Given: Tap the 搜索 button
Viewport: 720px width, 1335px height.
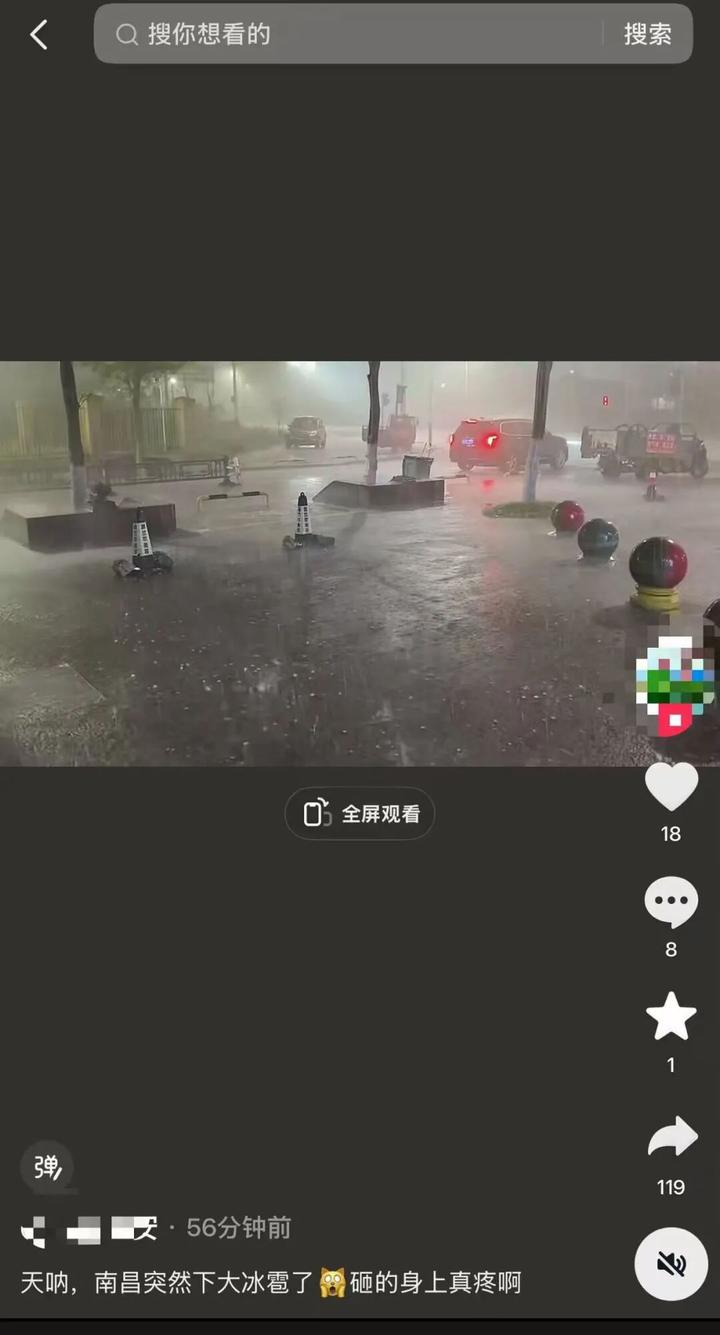Looking at the screenshot, I should tap(647, 34).
